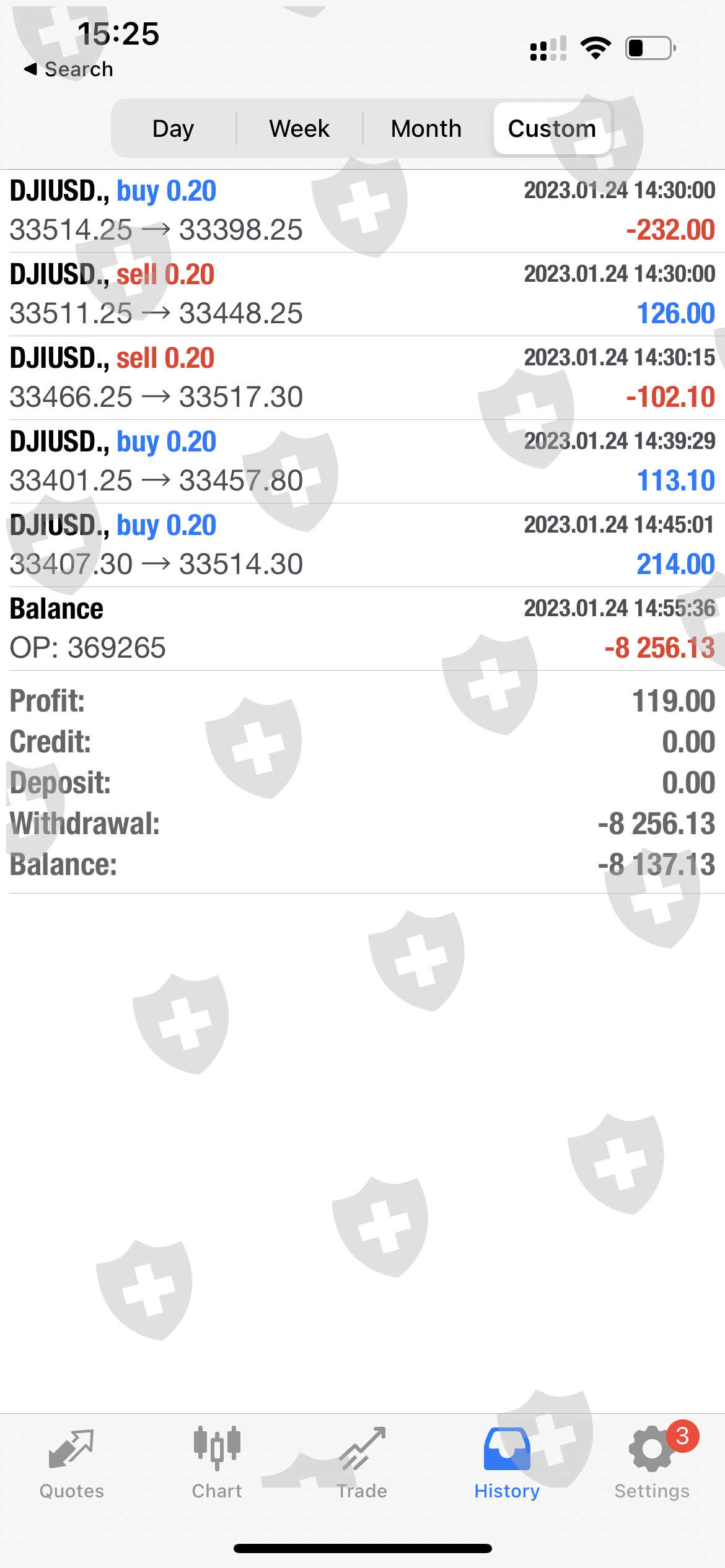Open the DJIUSD sell trade with 126.00 profit
The image size is (725, 1568).
coord(362,294)
